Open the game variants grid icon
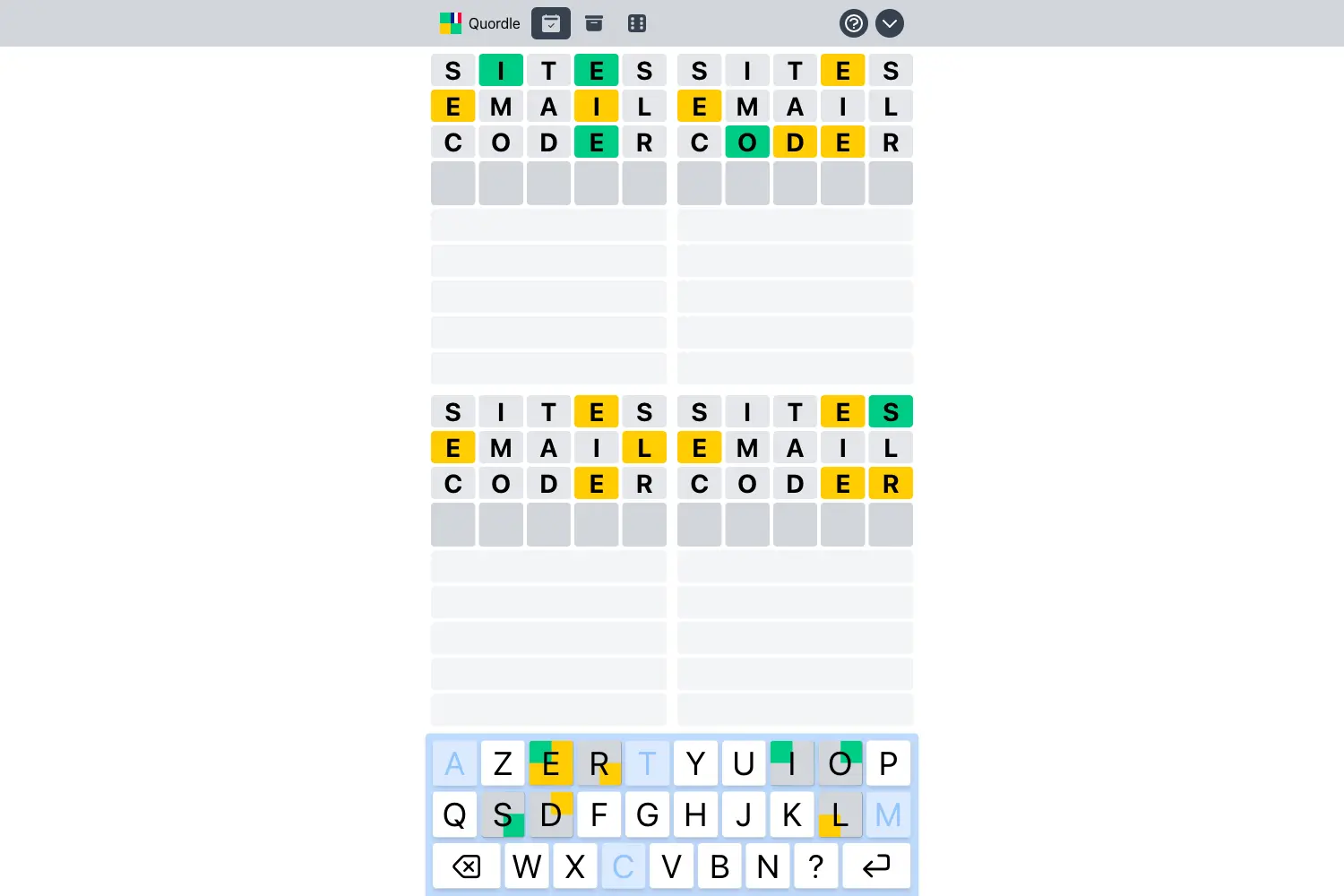This screenshot has width=1344, height=896. tap(637, 23)
